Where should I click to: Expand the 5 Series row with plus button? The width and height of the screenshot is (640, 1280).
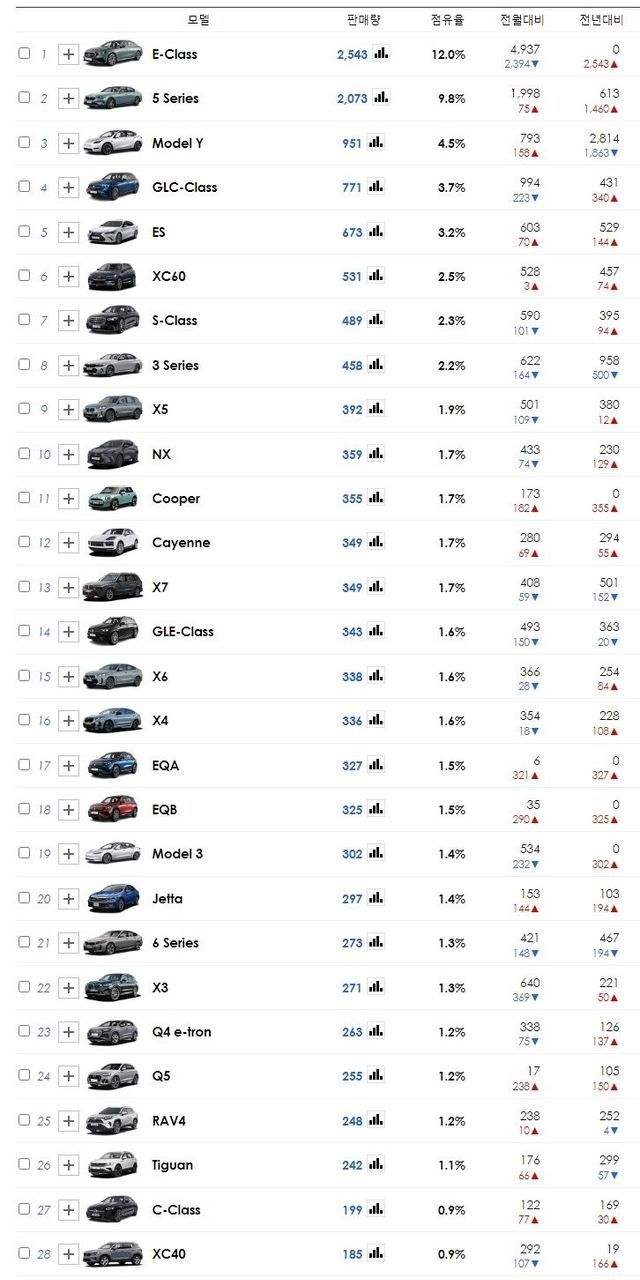pos(68,99)
